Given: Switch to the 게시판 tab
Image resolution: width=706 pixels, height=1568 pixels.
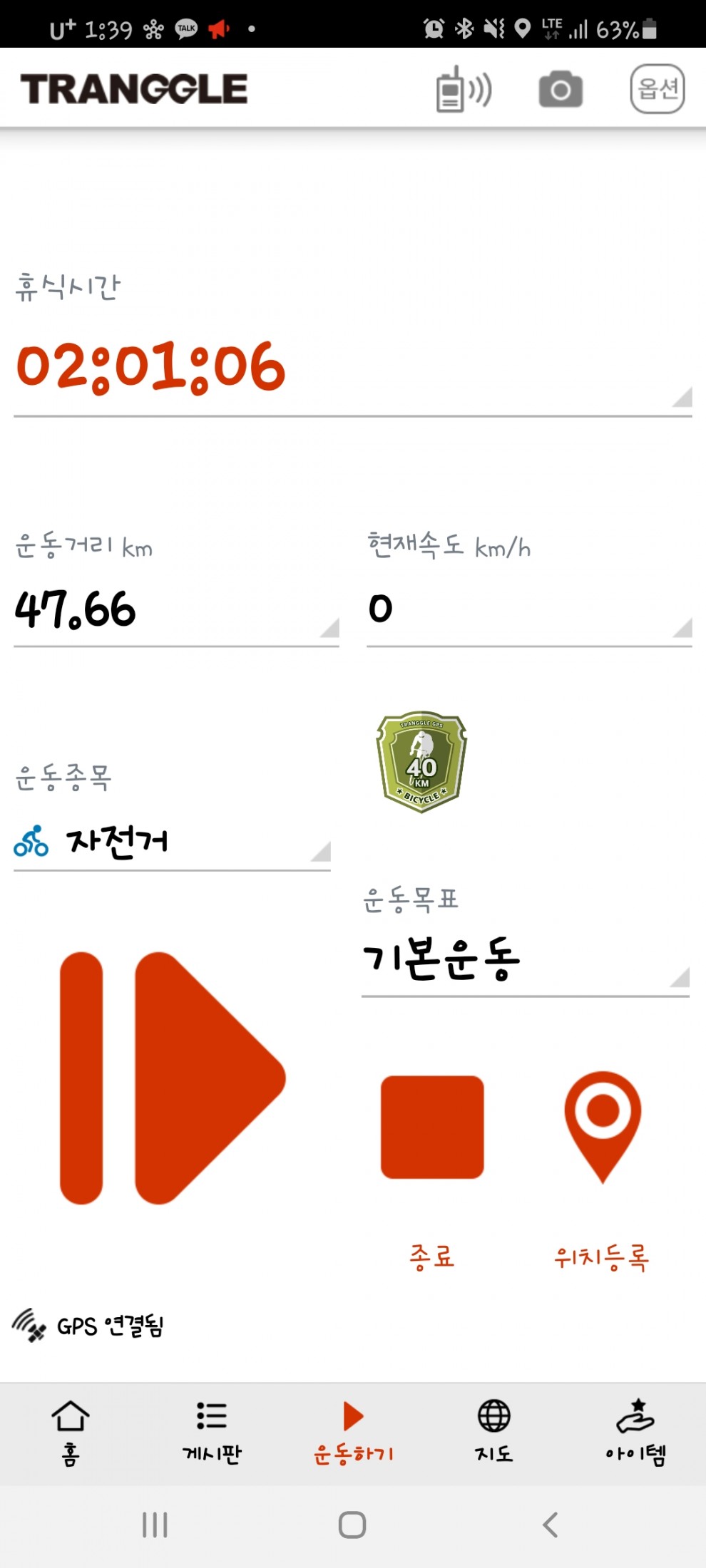Looking at the screenshot, I should pyautogui.click(x=212, y=1433).
